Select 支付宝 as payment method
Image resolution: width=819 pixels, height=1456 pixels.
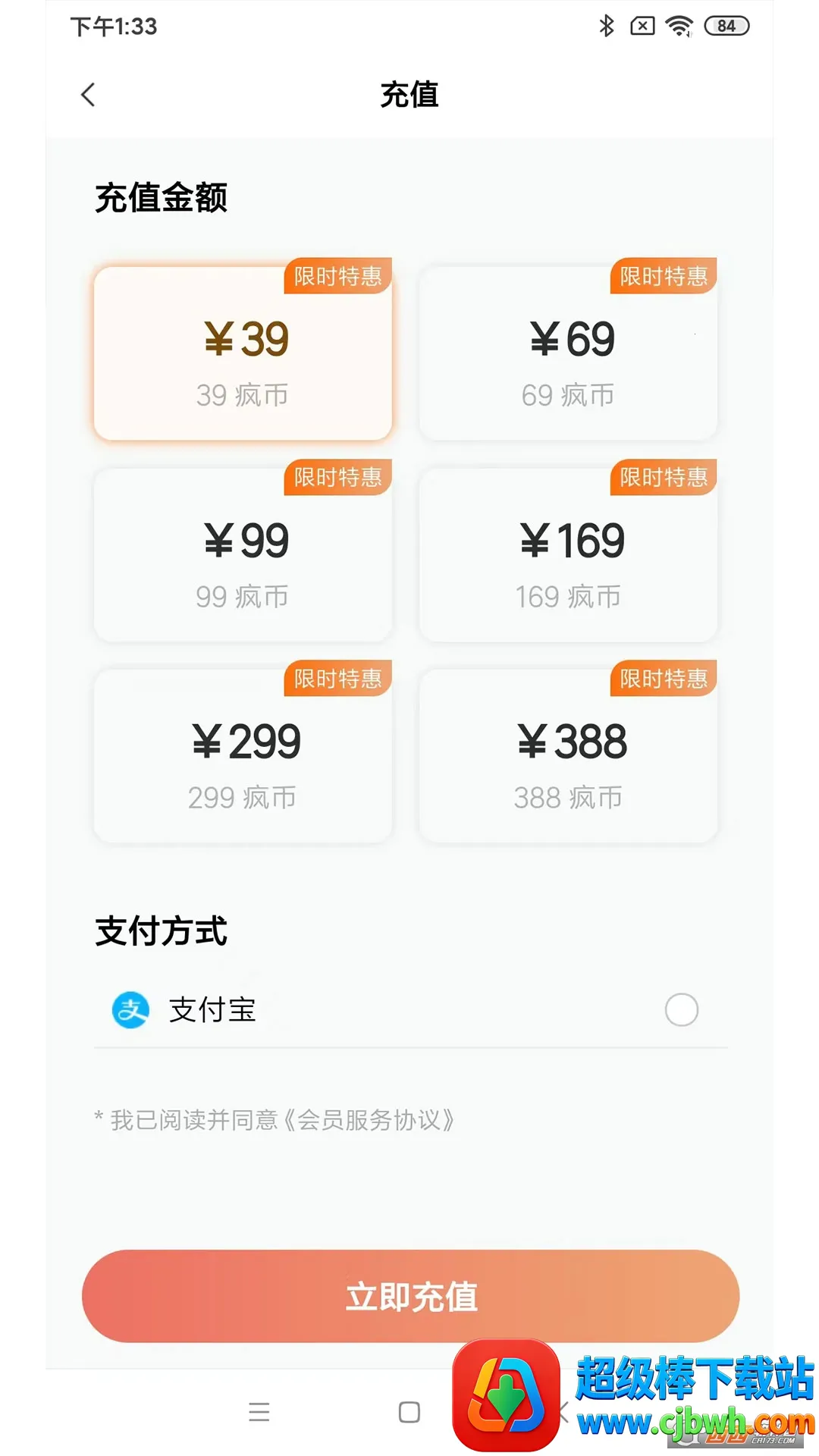point(681,1010)
